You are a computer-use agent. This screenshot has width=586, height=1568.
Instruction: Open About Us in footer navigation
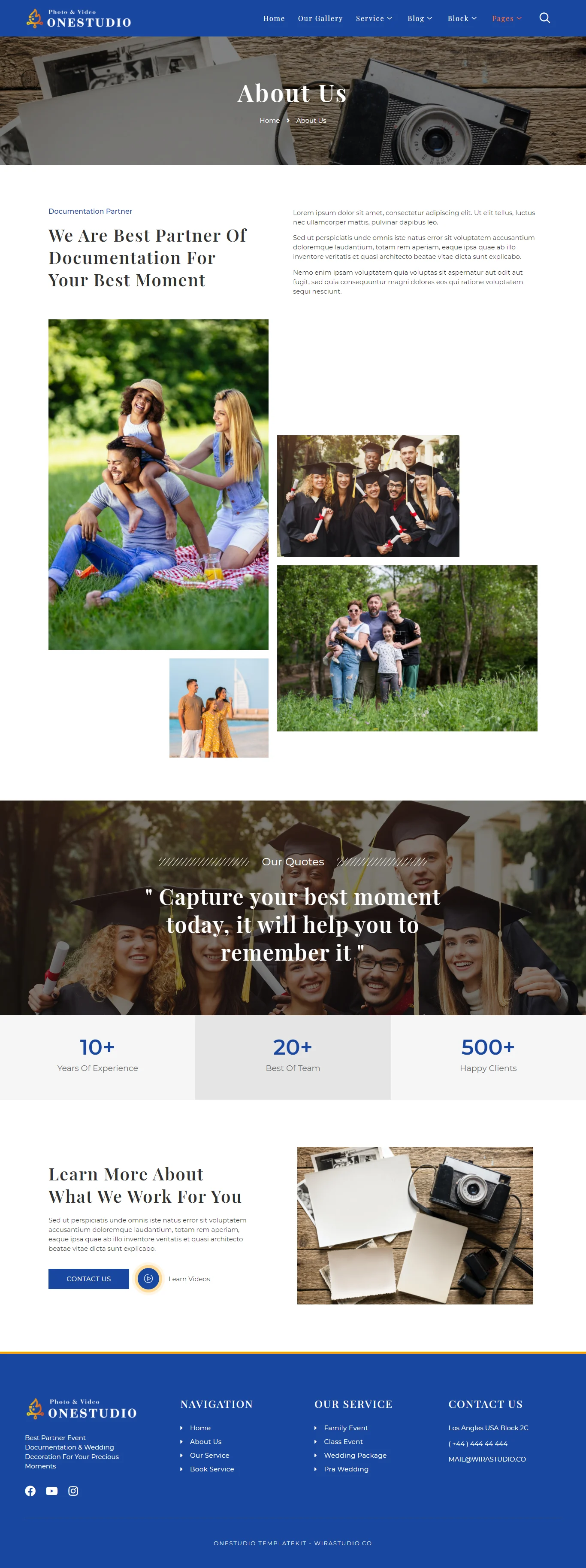click(x=205, y=1441)
